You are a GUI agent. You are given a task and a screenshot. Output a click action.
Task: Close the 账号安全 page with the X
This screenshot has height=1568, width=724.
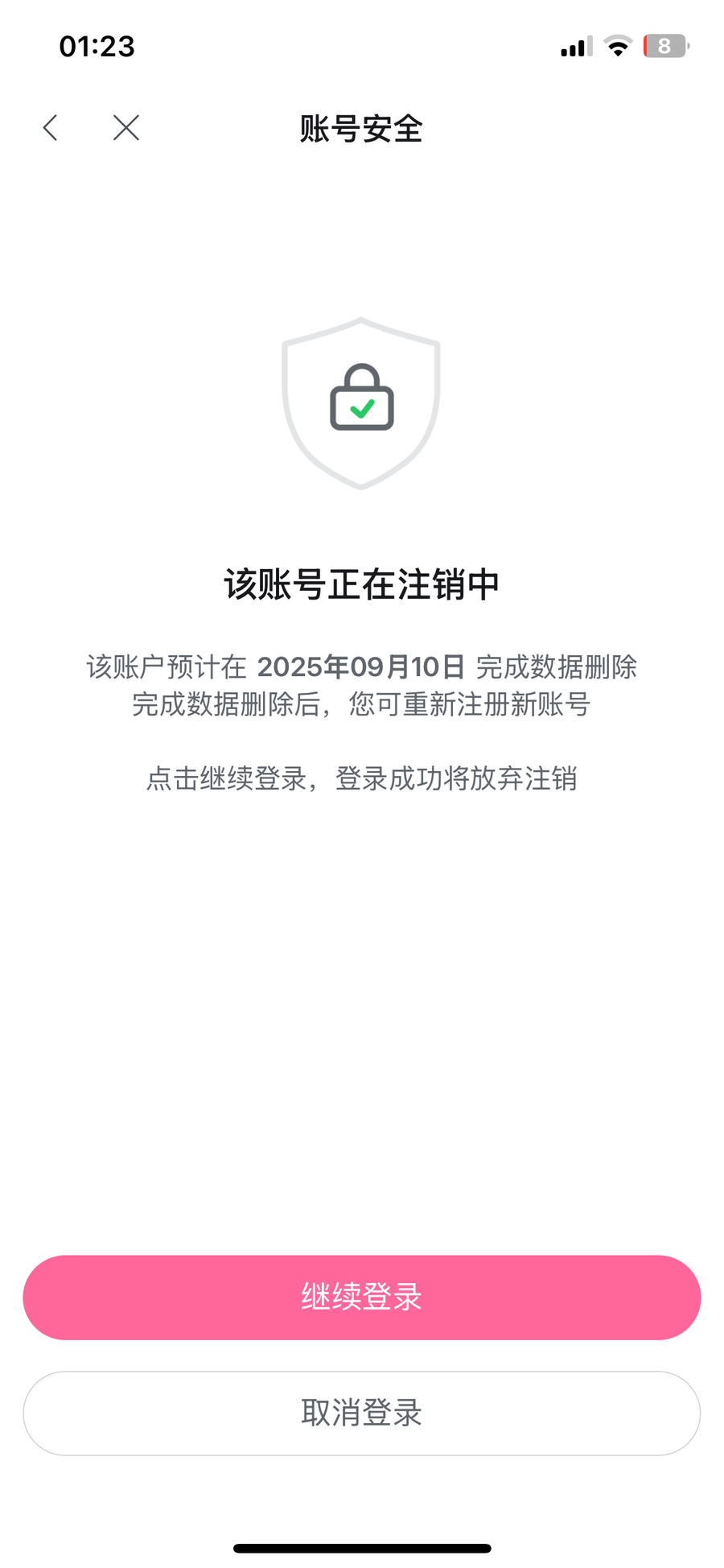[126, 127]
